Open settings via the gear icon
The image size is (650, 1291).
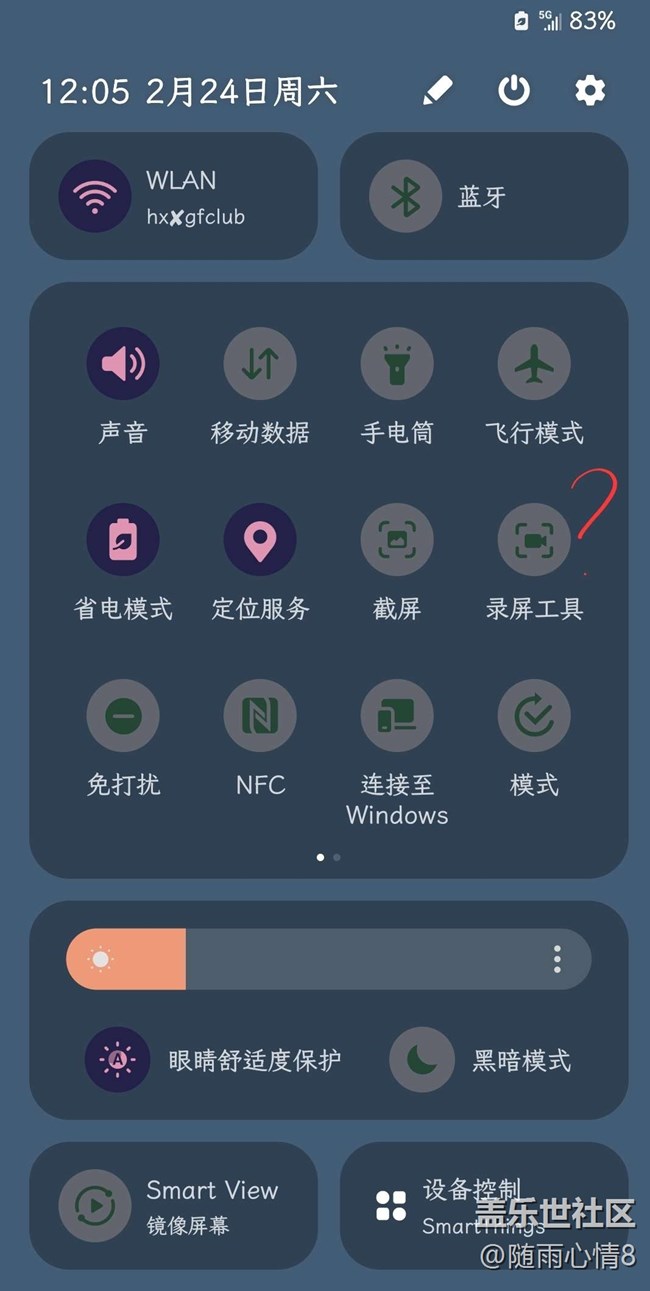590,91
